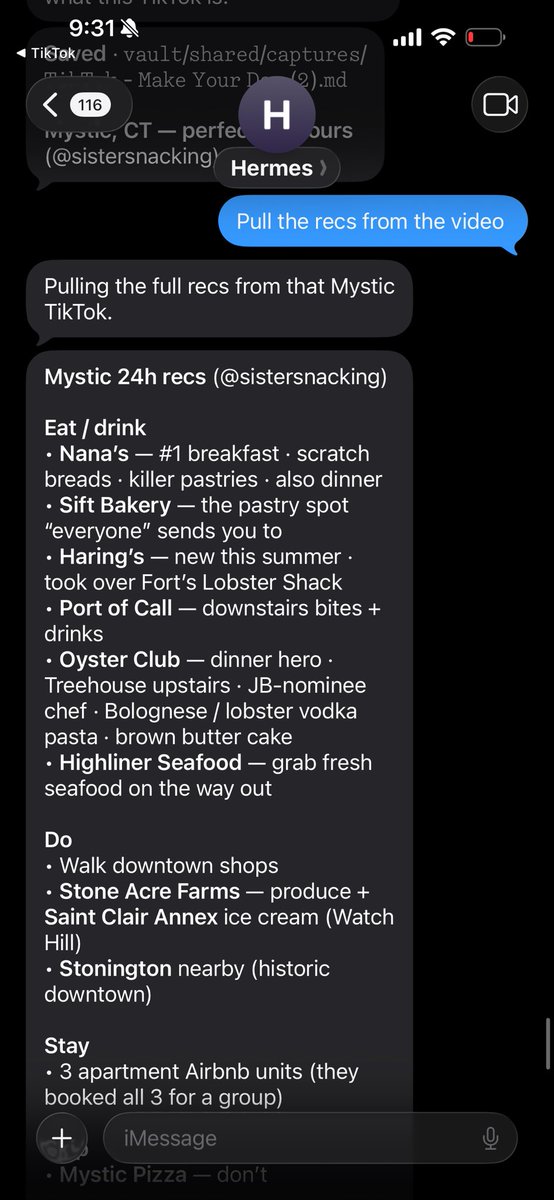Image resolution: width=554 pixels, height=1200 pixels.
Task: Return to TikTok via the status bar link
Action: 46,53
